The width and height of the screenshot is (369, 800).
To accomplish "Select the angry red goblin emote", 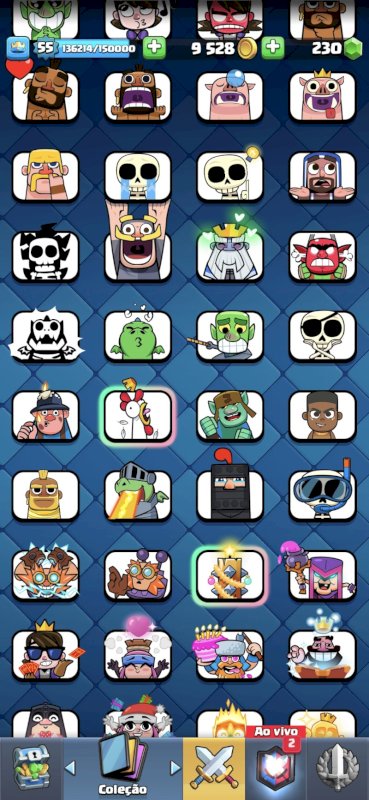I will click(x=322, y=256).
